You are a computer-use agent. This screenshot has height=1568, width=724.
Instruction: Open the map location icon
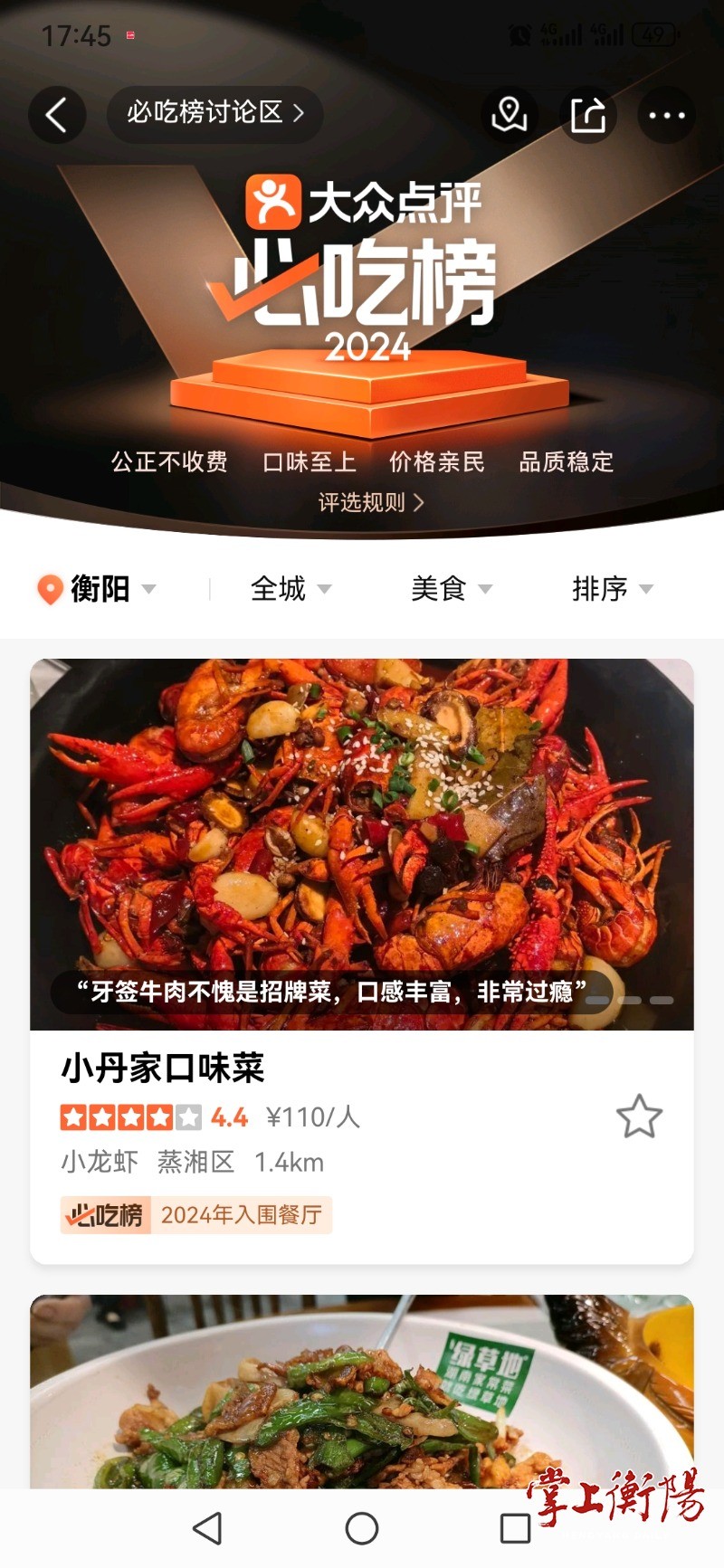point(509,115)
